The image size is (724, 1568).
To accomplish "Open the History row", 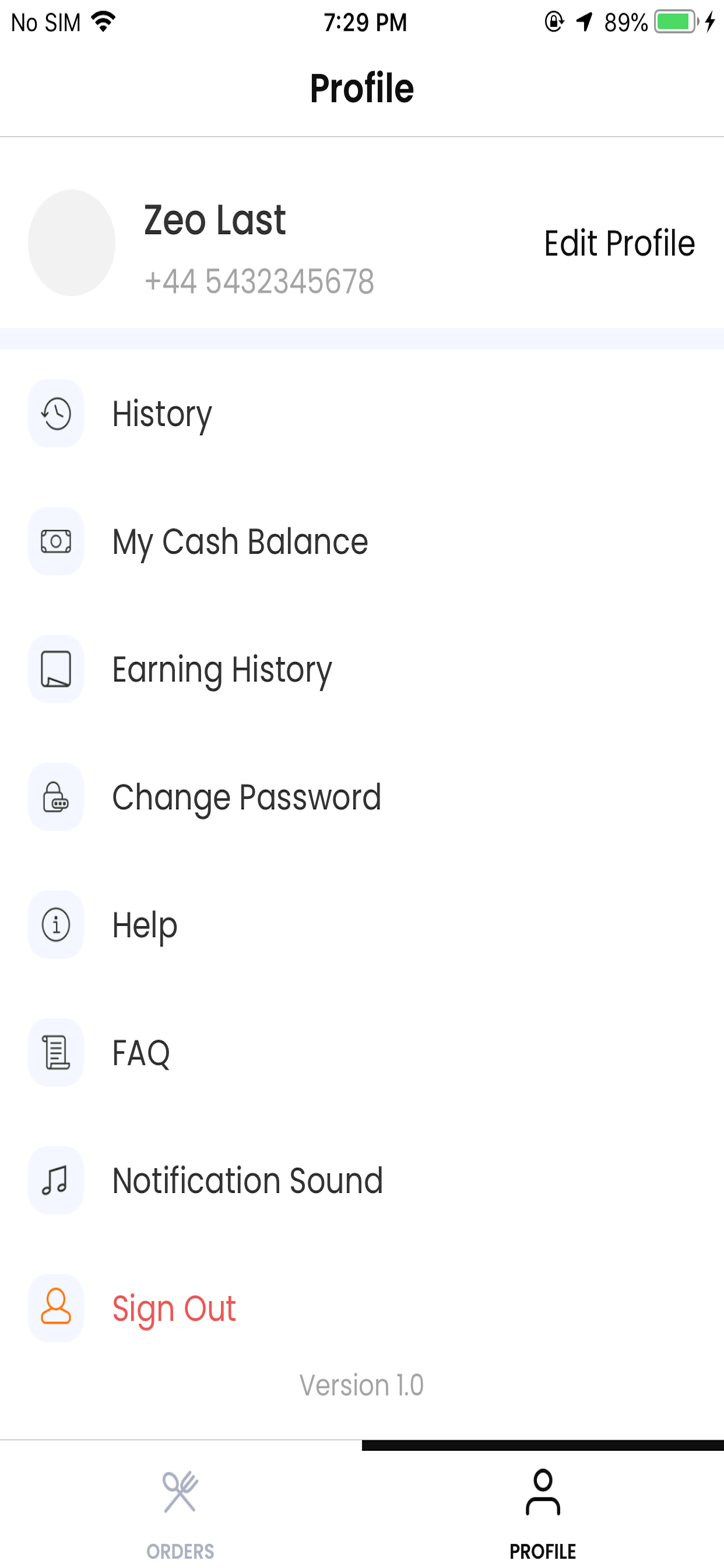I will [x=362, y=414].
